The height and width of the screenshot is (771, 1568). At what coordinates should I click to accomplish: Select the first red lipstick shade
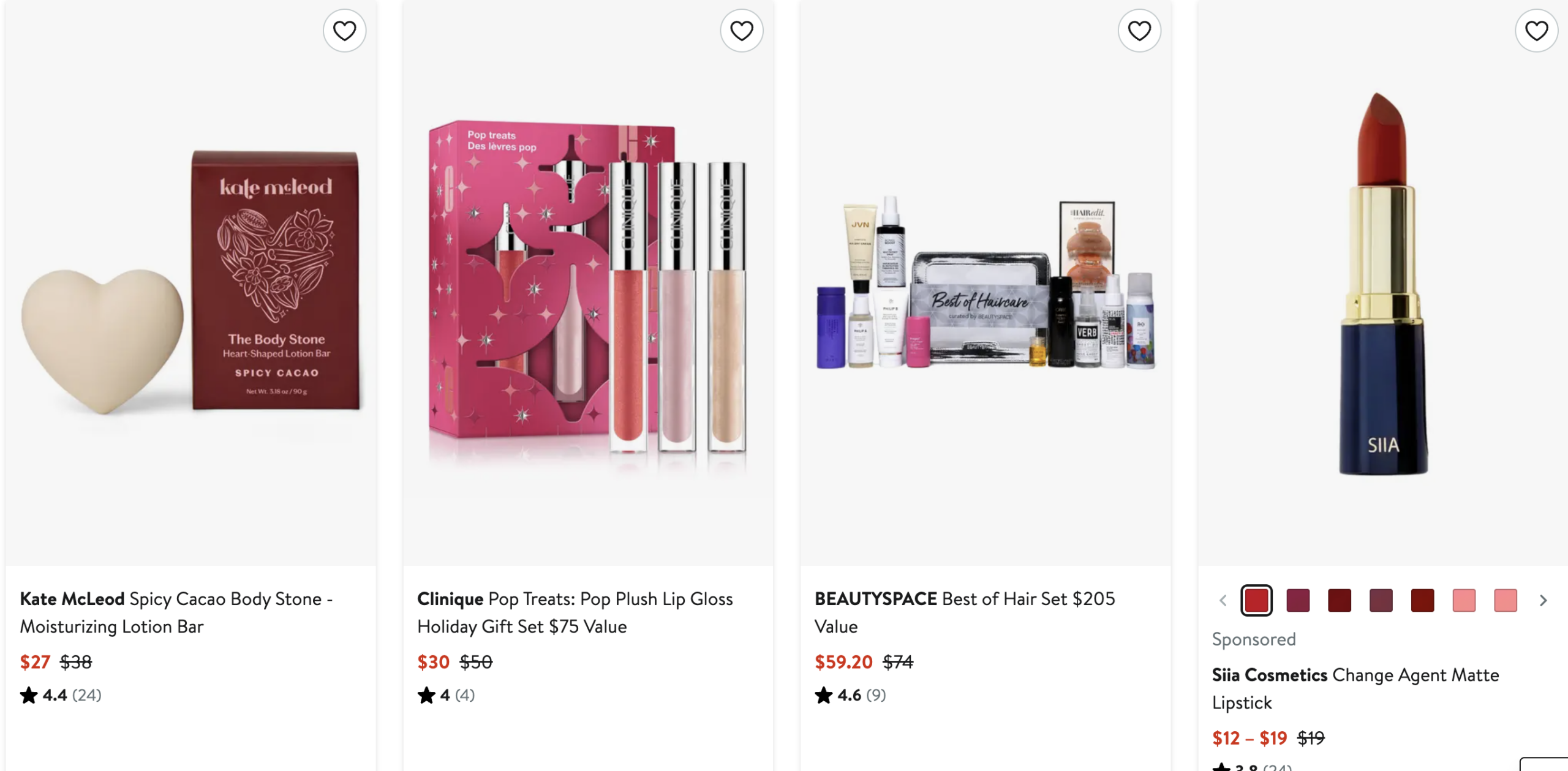pos(1256,600)
